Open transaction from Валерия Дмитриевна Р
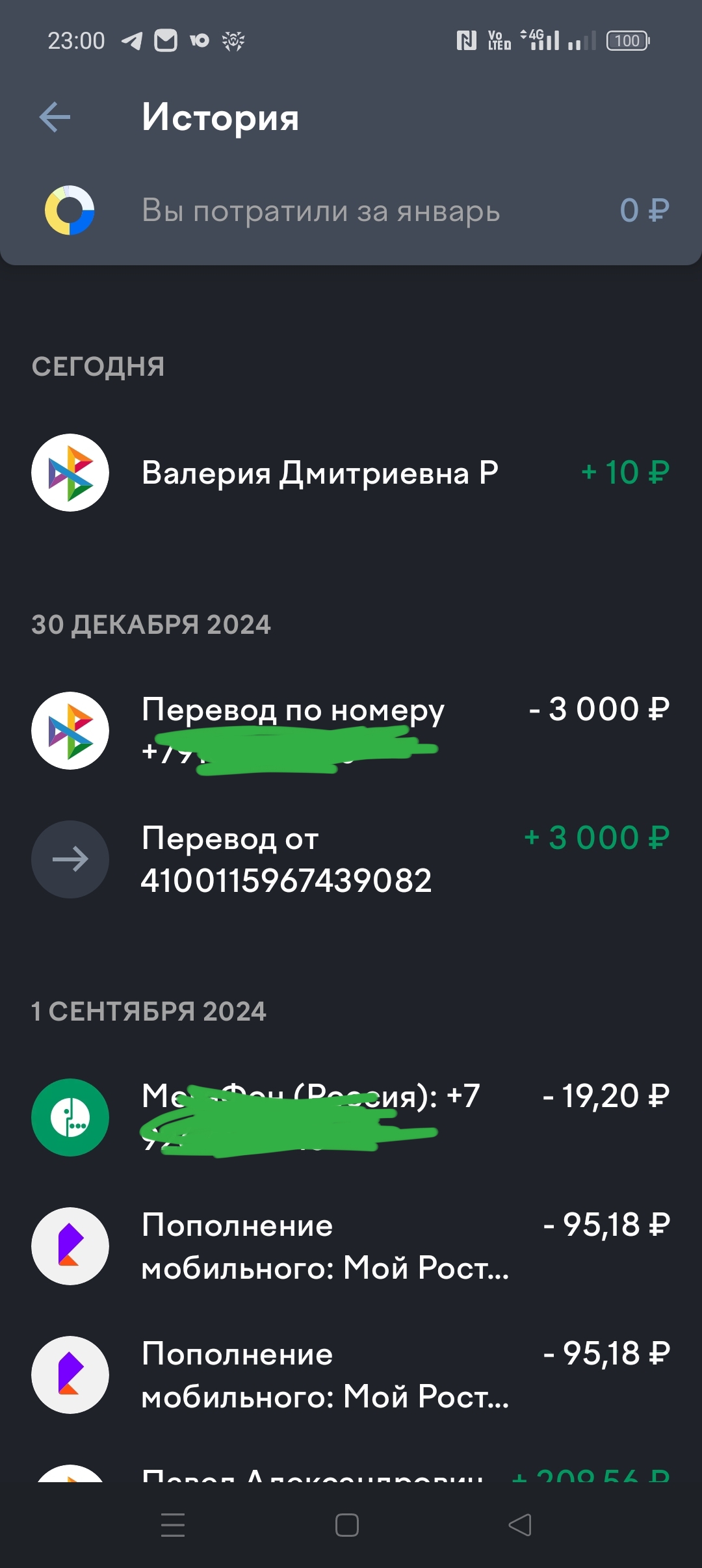 (351, 473)
